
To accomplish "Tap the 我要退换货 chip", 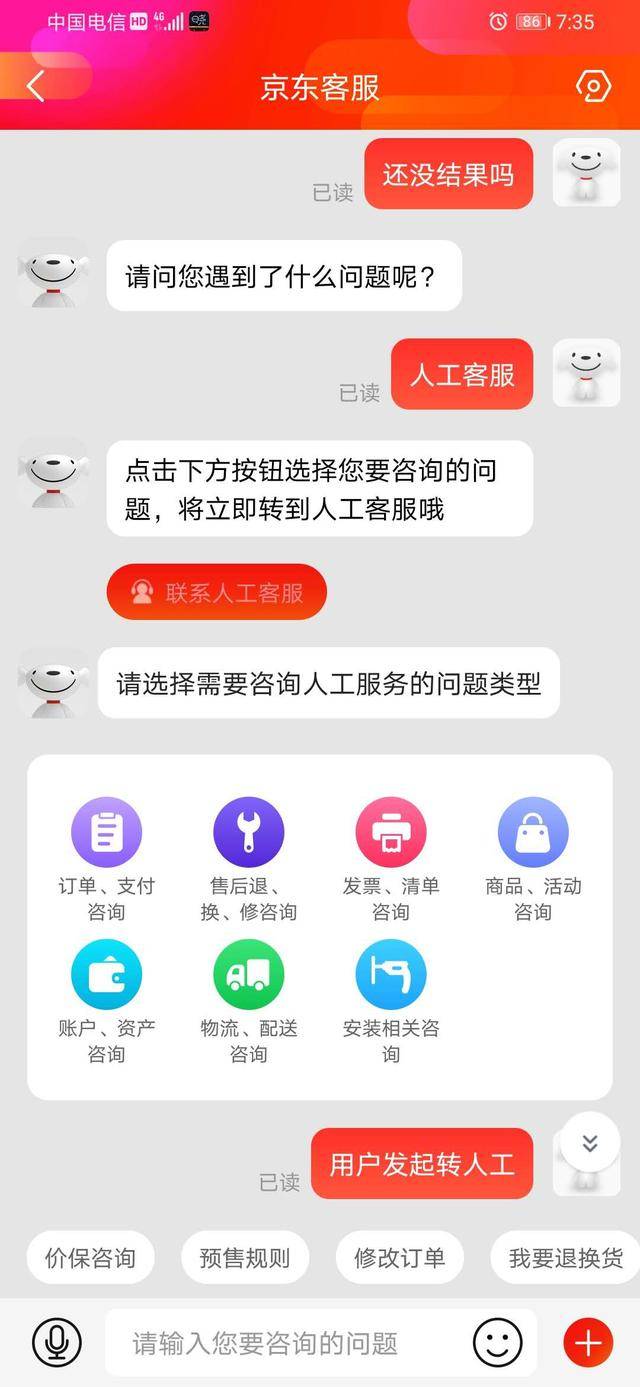I will [565, 1257].
